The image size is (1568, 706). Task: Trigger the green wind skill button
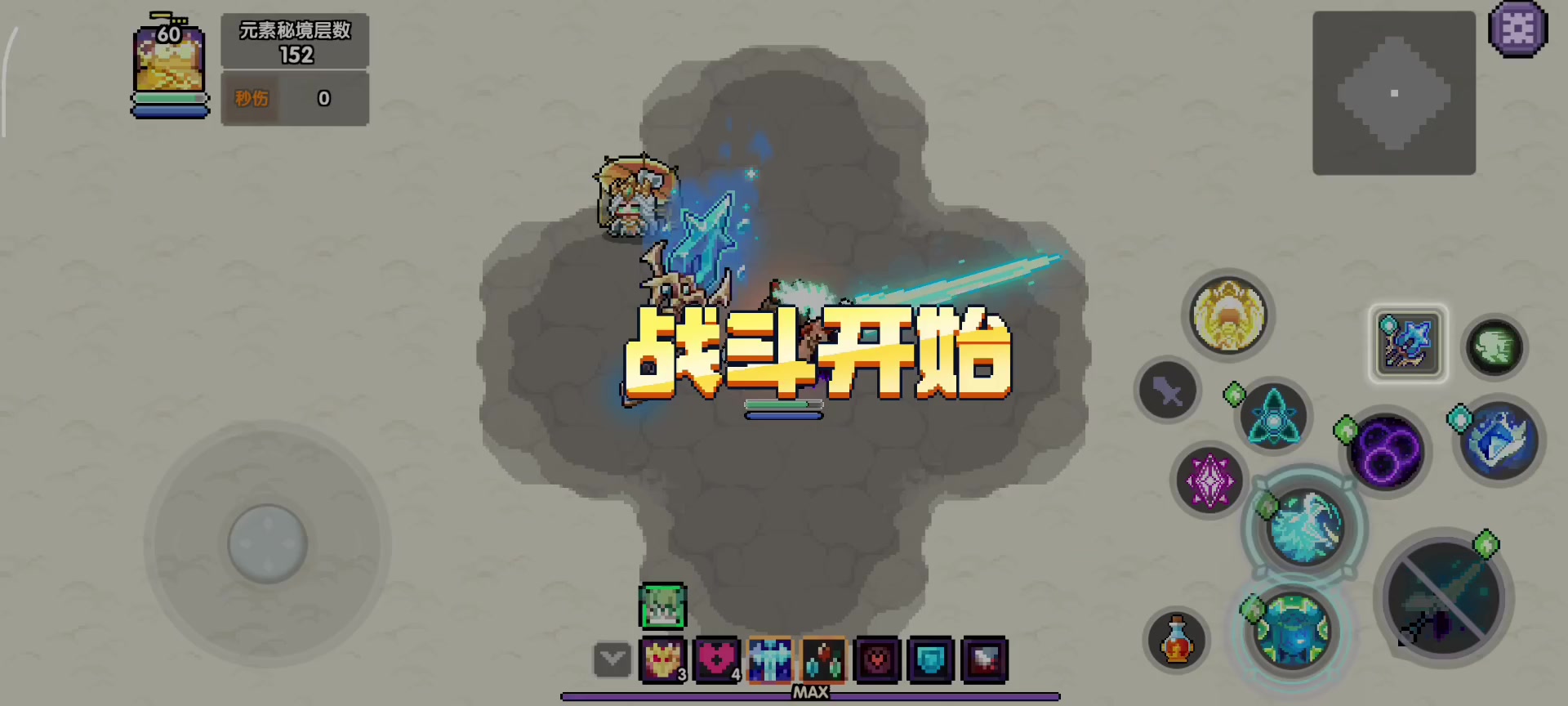click(1494, 348)
